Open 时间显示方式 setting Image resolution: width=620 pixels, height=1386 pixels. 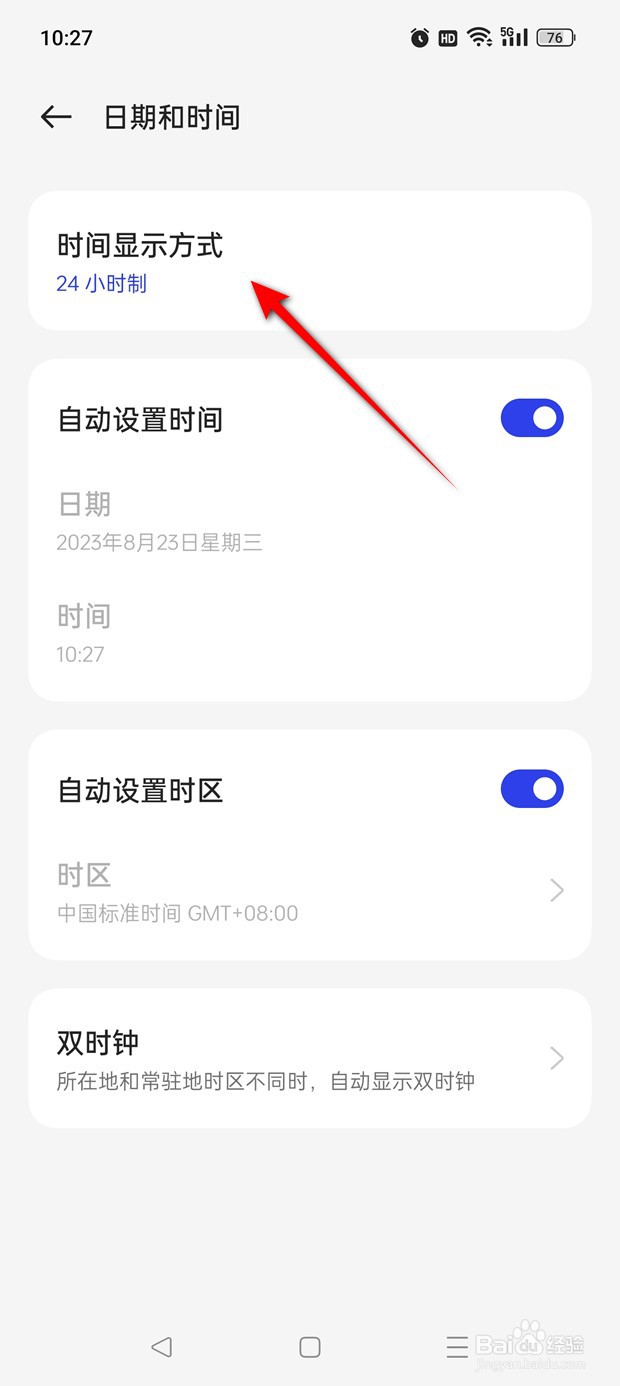[310, 261]
